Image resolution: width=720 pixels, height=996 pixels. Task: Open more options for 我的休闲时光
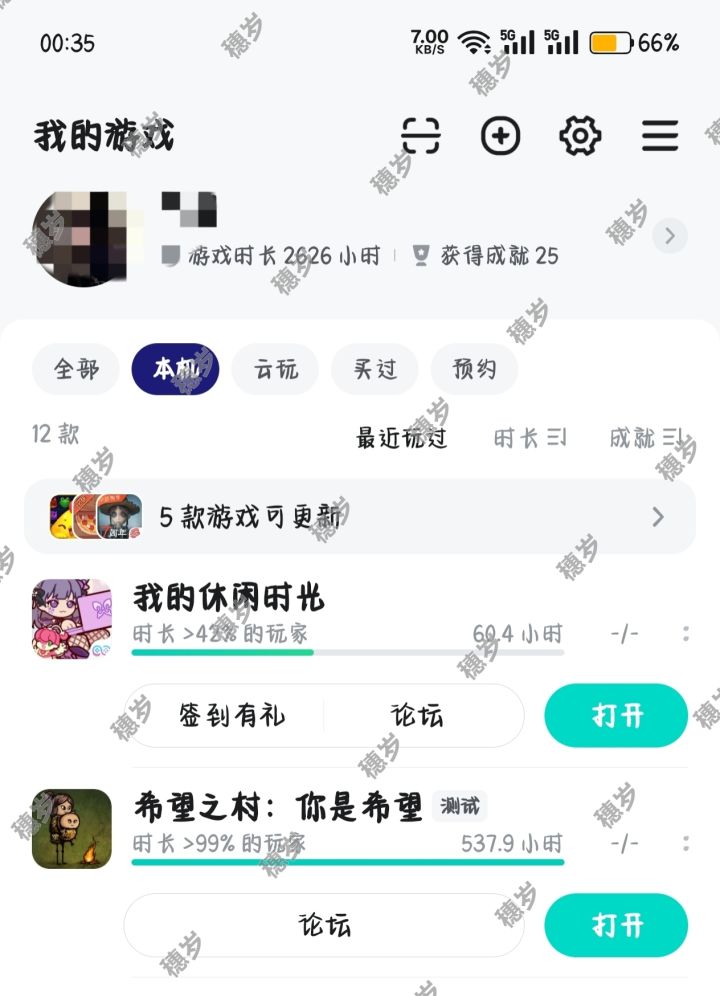click(x=686, y=633)
